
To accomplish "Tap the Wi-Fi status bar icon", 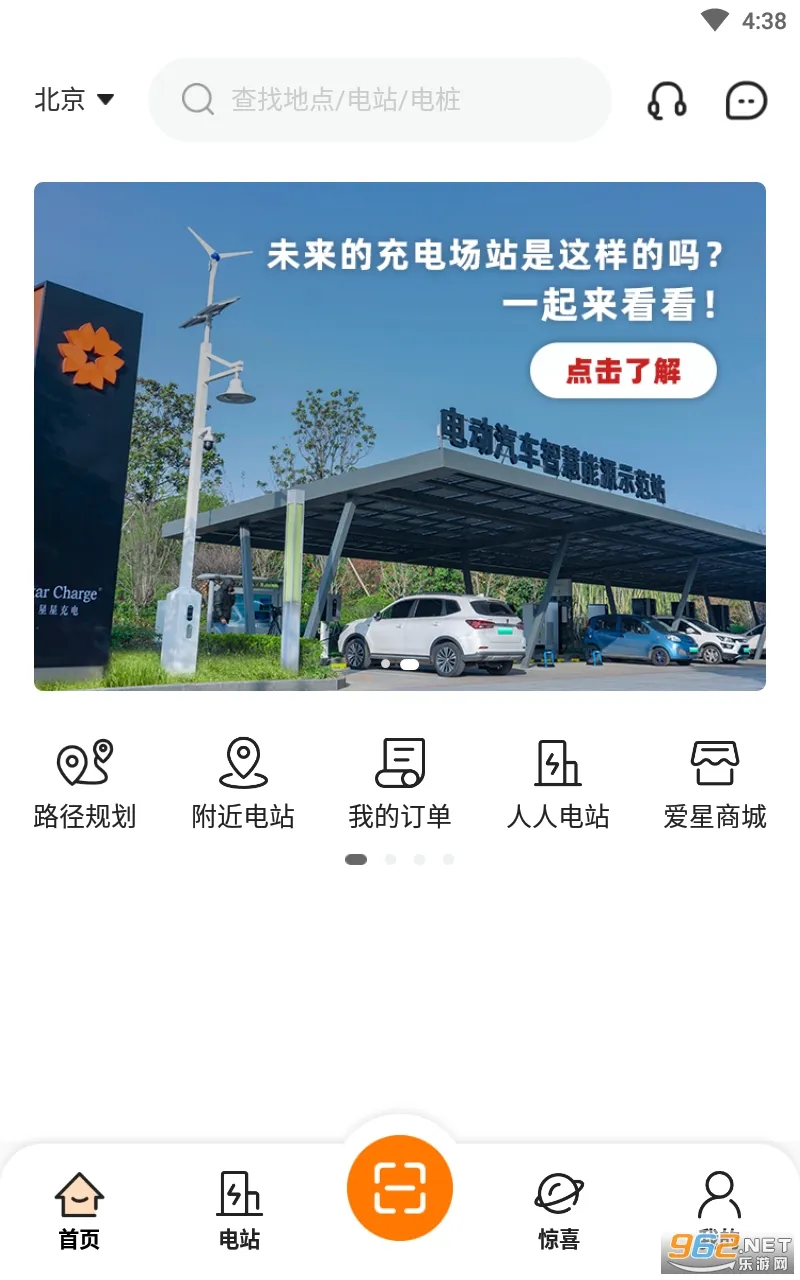I will click(x=713, y=20).
